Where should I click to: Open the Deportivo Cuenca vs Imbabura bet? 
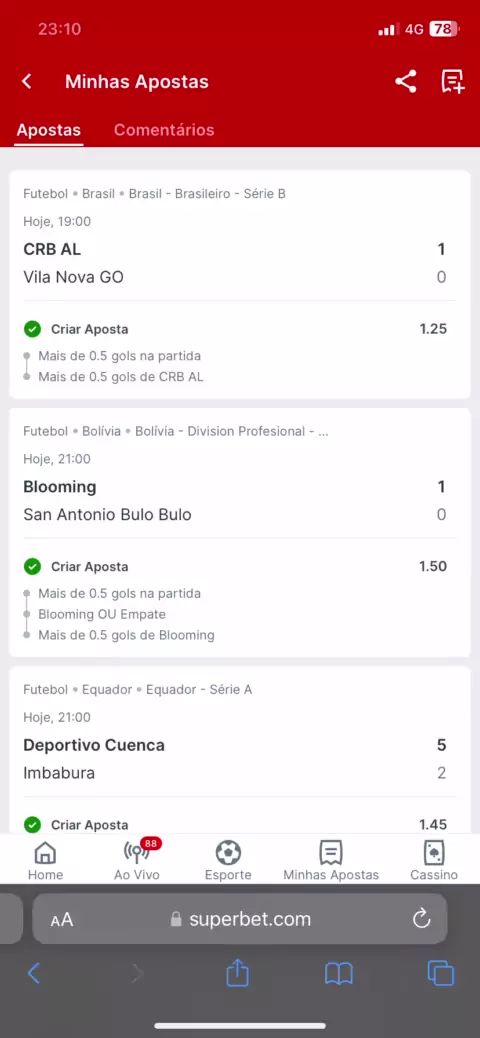240,749
